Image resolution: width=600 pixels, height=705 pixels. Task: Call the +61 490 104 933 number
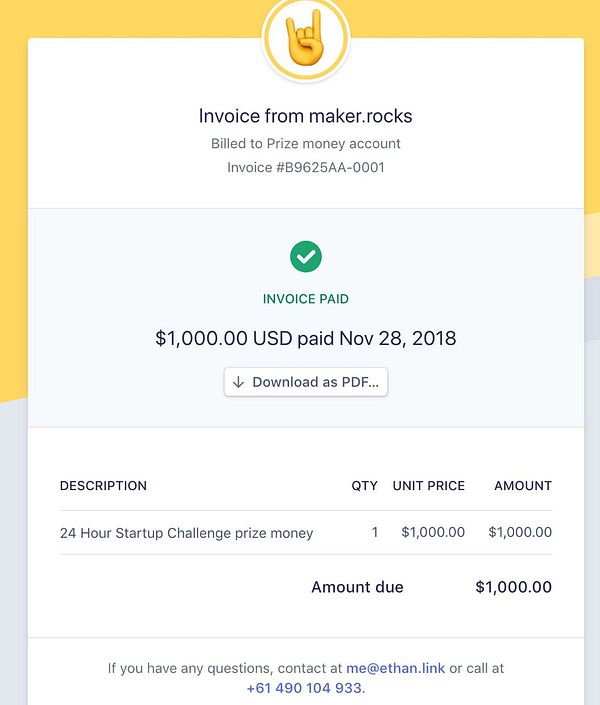(304, 688)
